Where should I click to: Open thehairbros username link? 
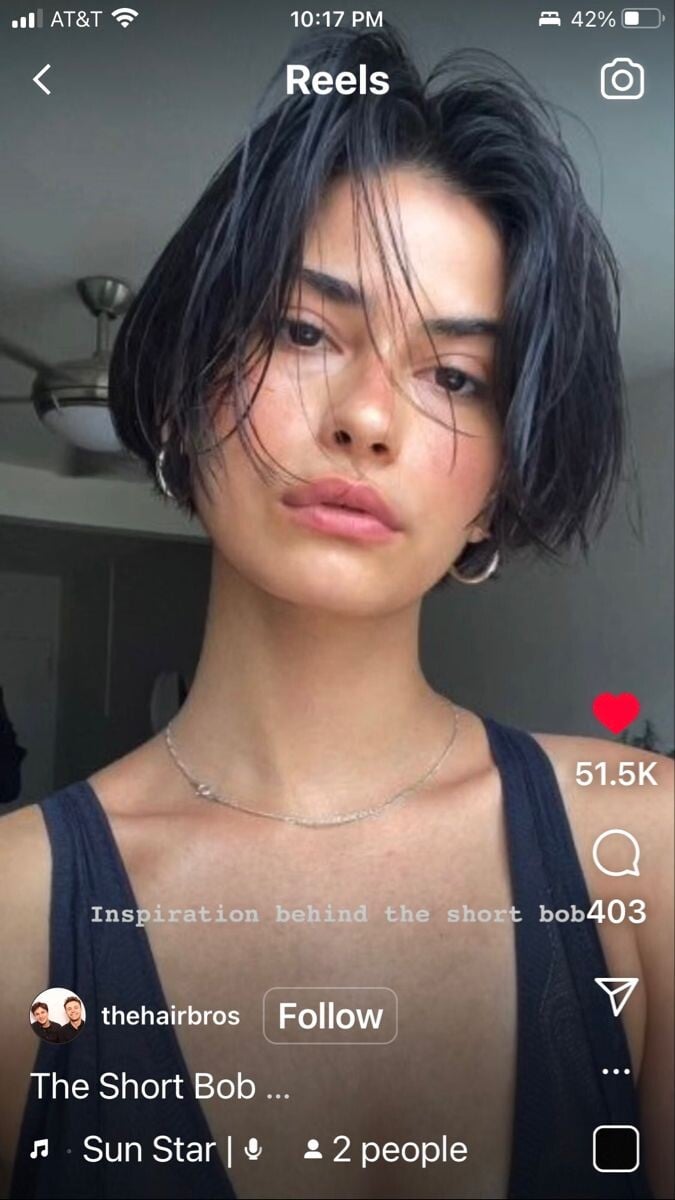click(x=171, y=1016)
